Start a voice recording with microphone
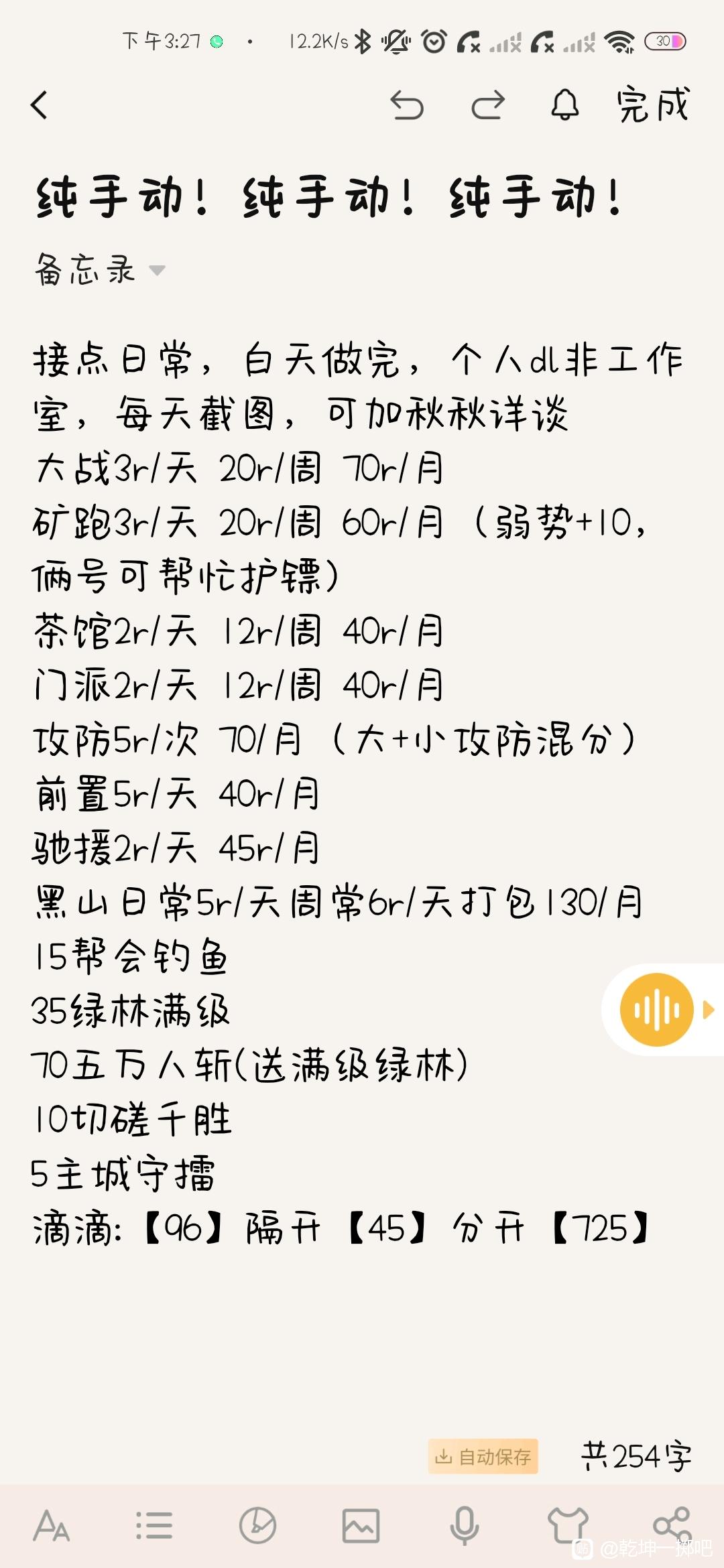This screenshot has height=1568, width=724. tap(464, 1526)
